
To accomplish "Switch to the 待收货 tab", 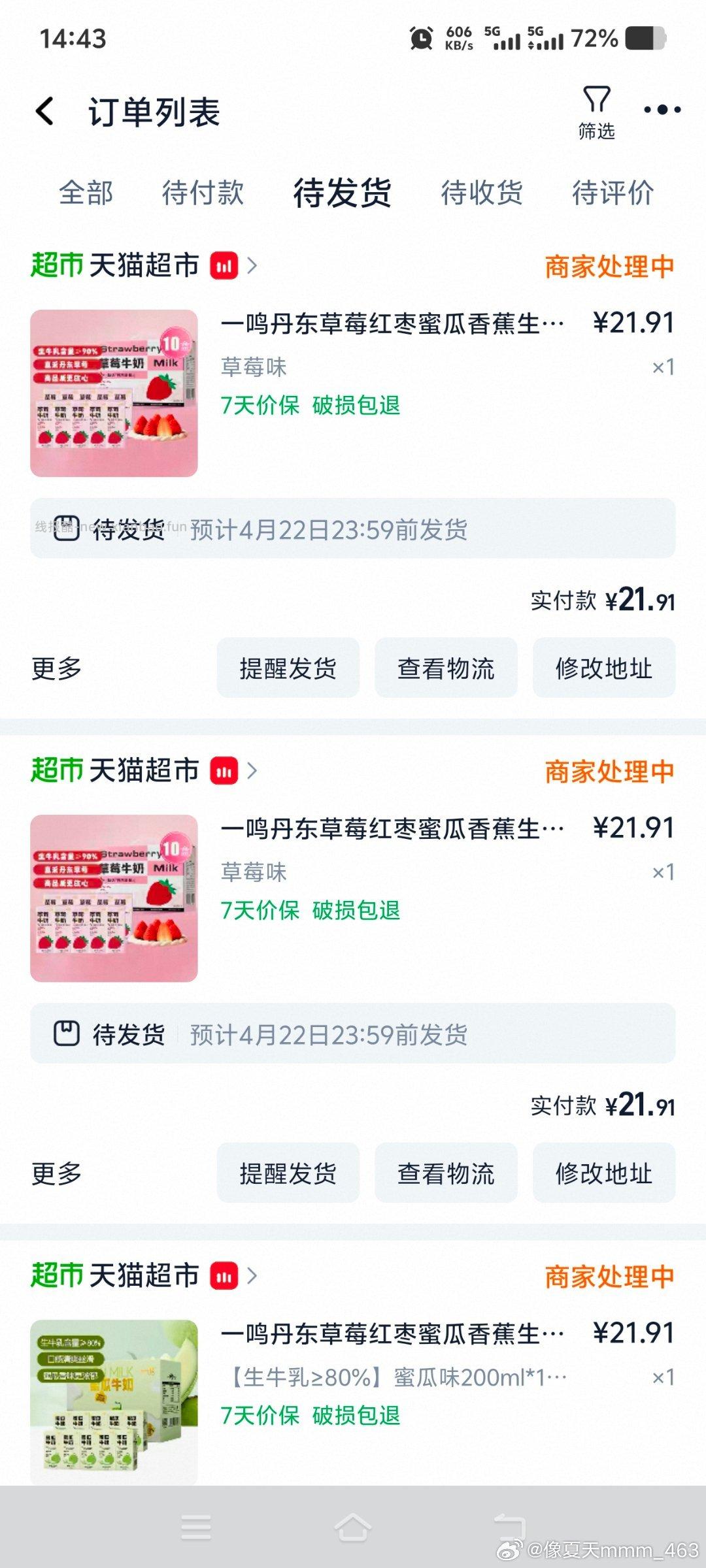I will click(x=482, y=193).
